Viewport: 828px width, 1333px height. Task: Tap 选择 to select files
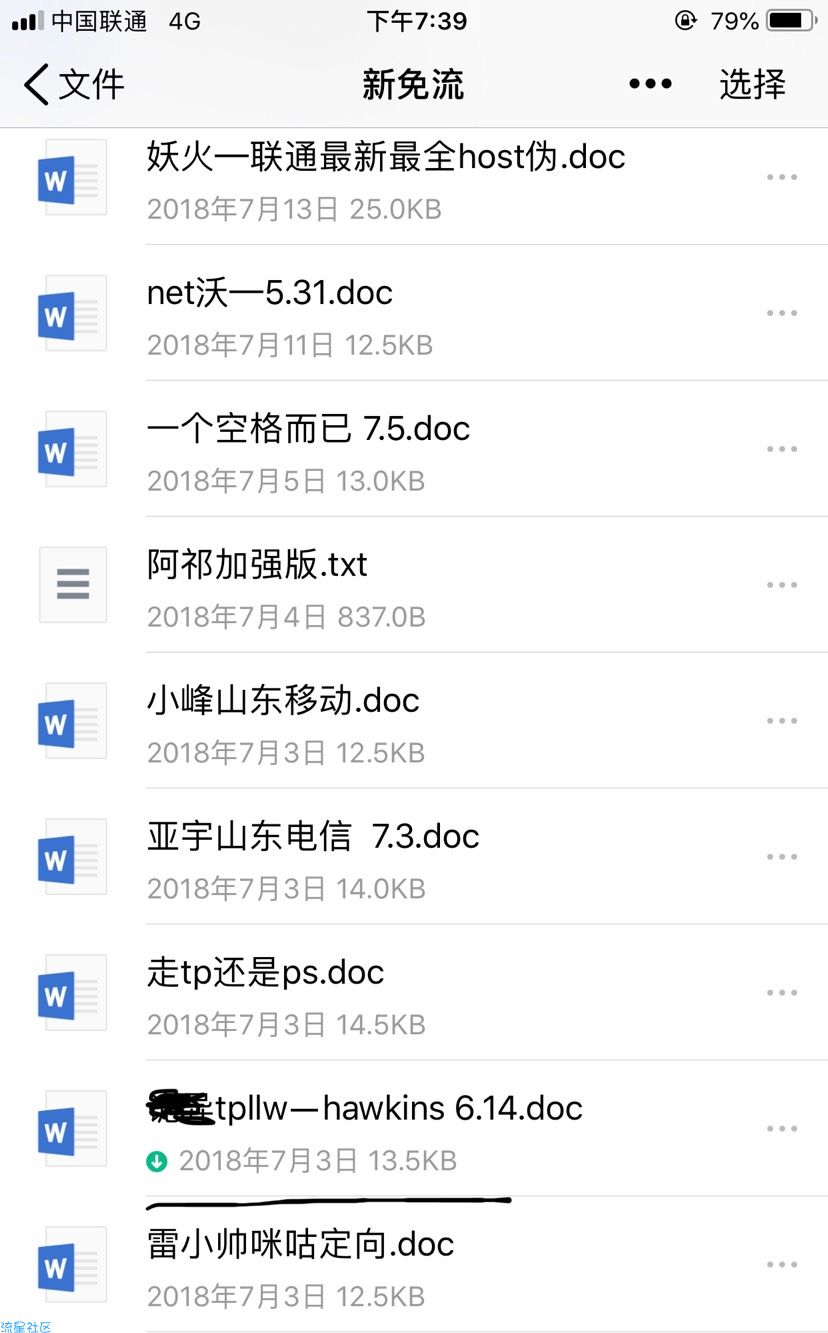(752, 84)
